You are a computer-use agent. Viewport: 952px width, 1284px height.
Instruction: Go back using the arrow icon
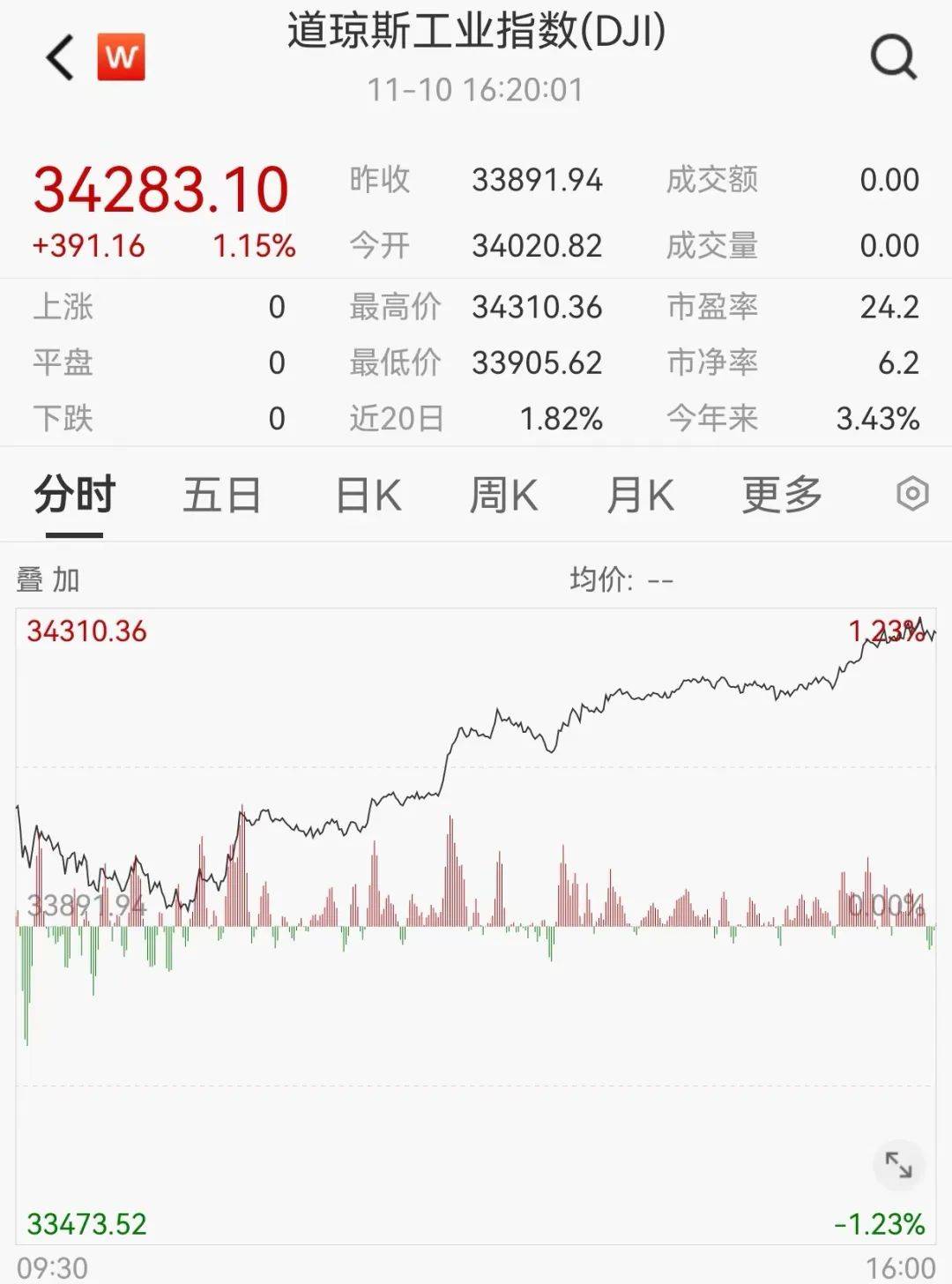coord(60,58)
